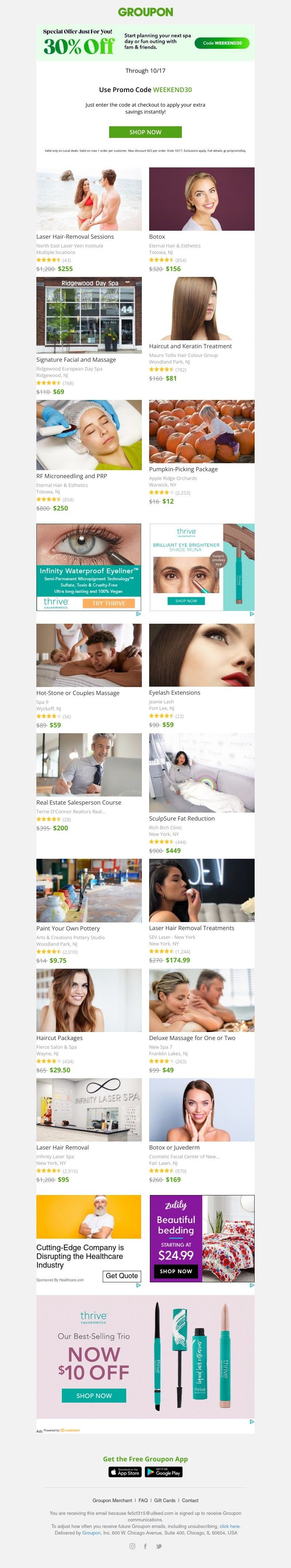The height and width of the screenshot is (1568, 291).
Task: Tap the green SHOP NOW button
Action: pos(145,132)
